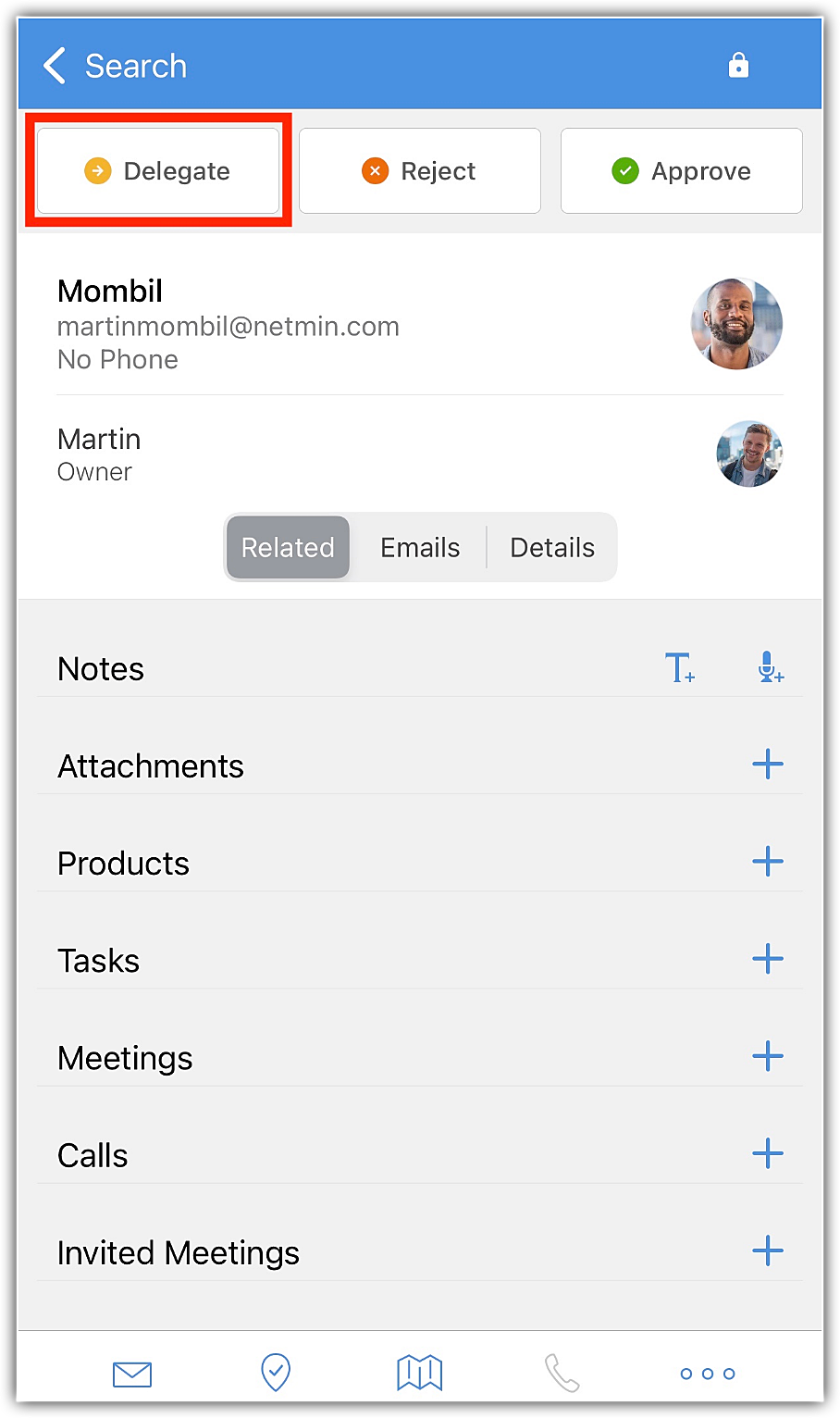This screenshot has width=840, height=1418.
Task: Open the check-in location icon
Action: click(x=276, y=1373)
